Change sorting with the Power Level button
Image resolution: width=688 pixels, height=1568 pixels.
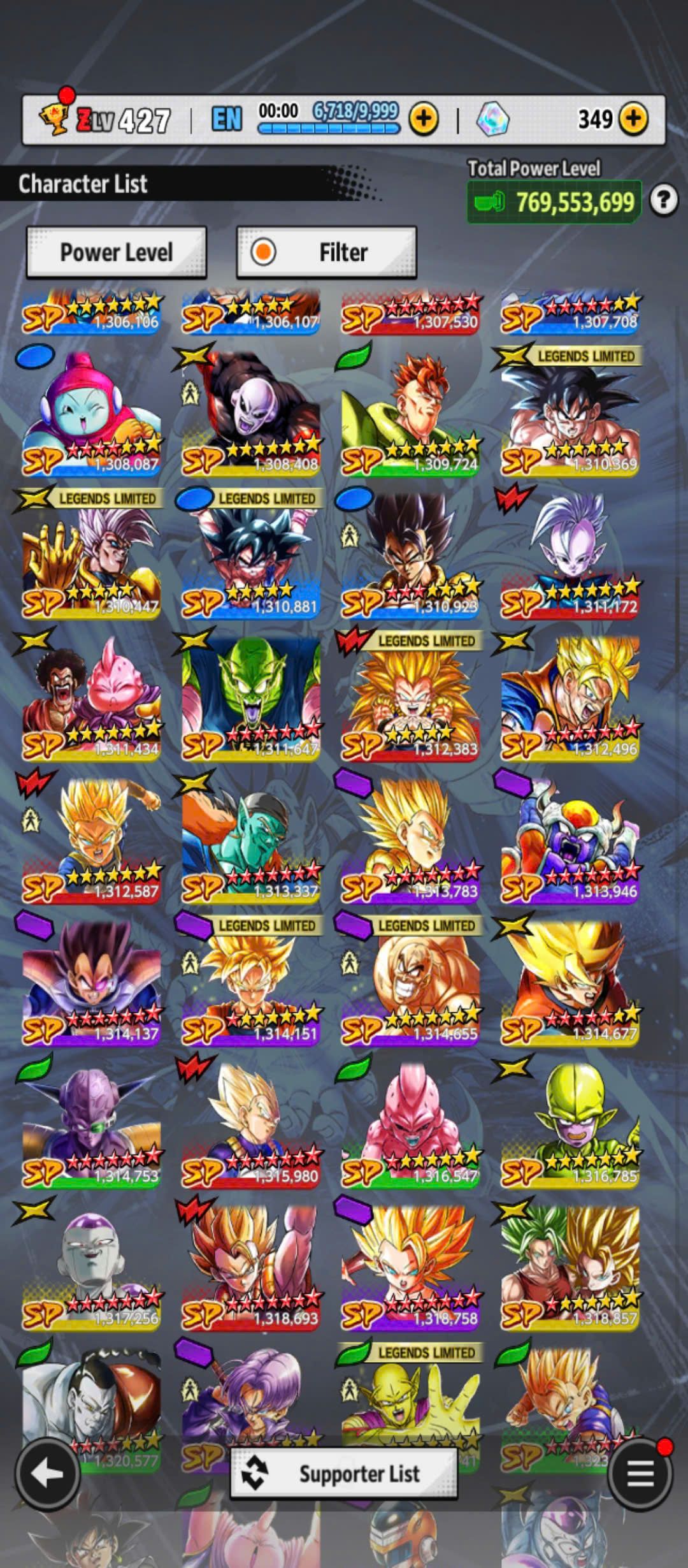(x=116, y=252)
